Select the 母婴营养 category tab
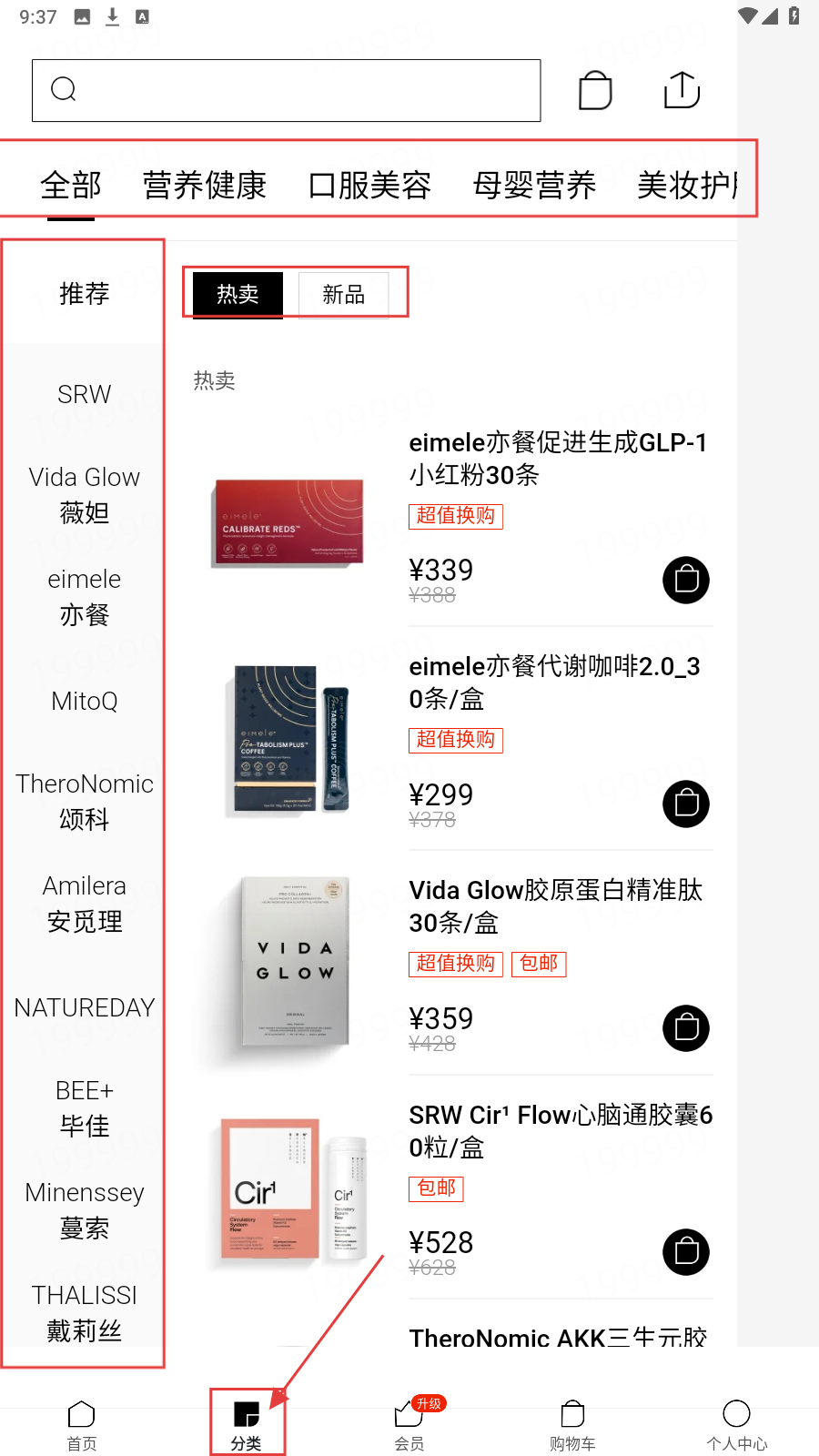The image size is (819, 1456). pyautogui.click(x=534, y=185)
